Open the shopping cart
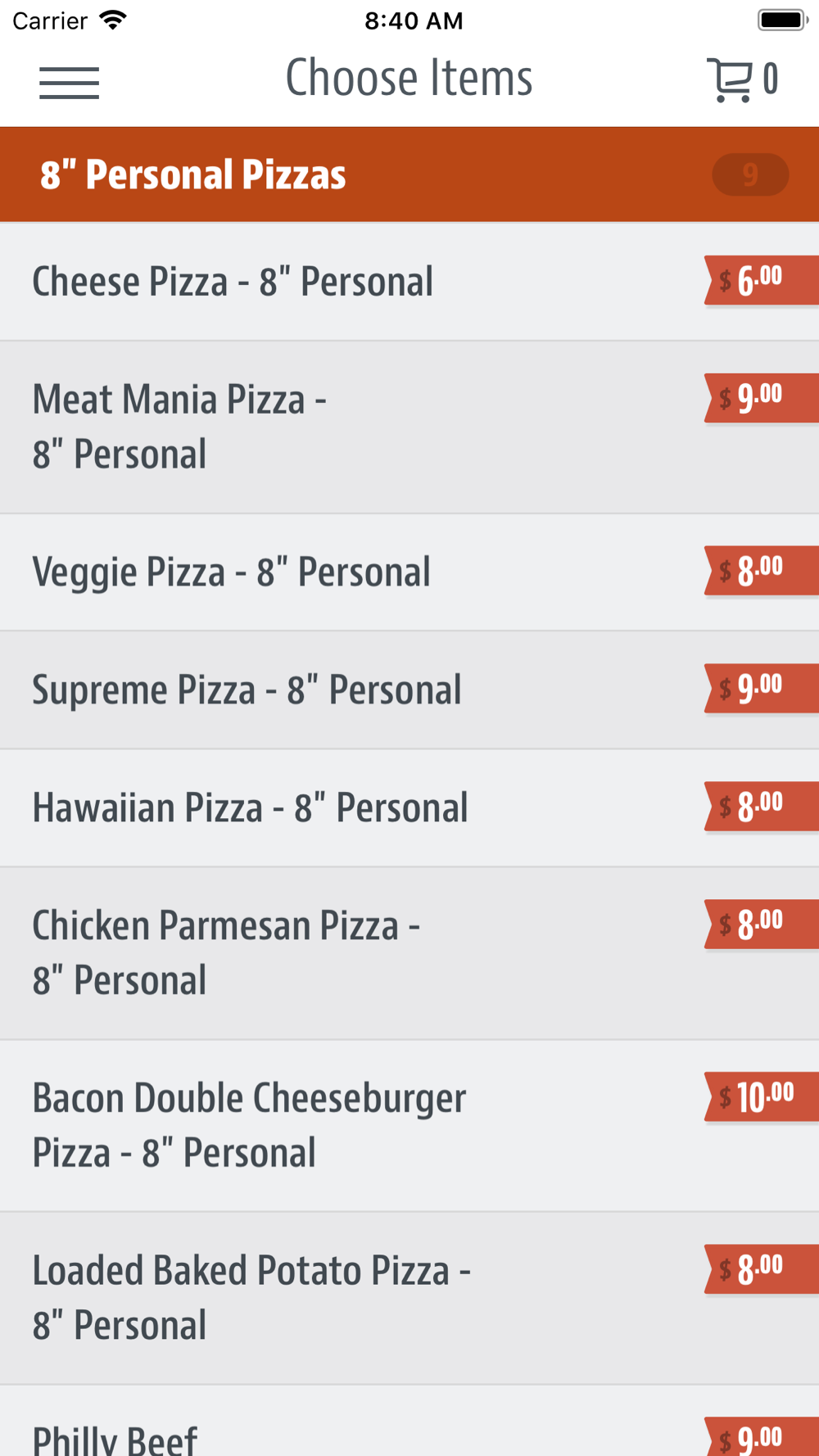819x1456 pixels. coord(742,80)
